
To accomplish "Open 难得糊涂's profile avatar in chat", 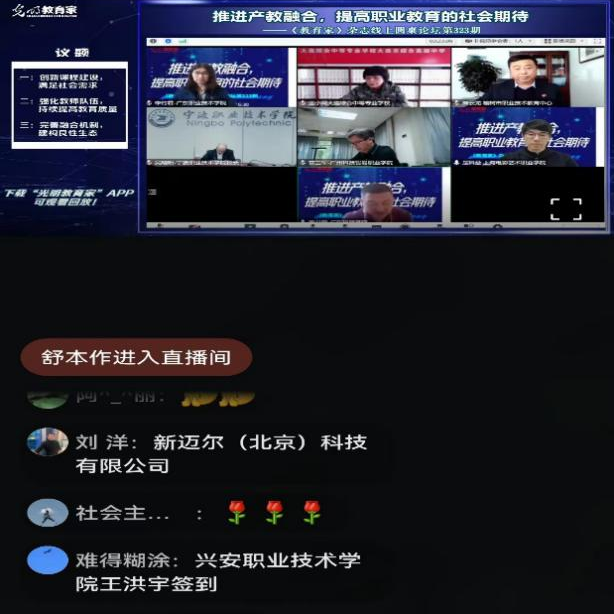I will coord(48,560).
